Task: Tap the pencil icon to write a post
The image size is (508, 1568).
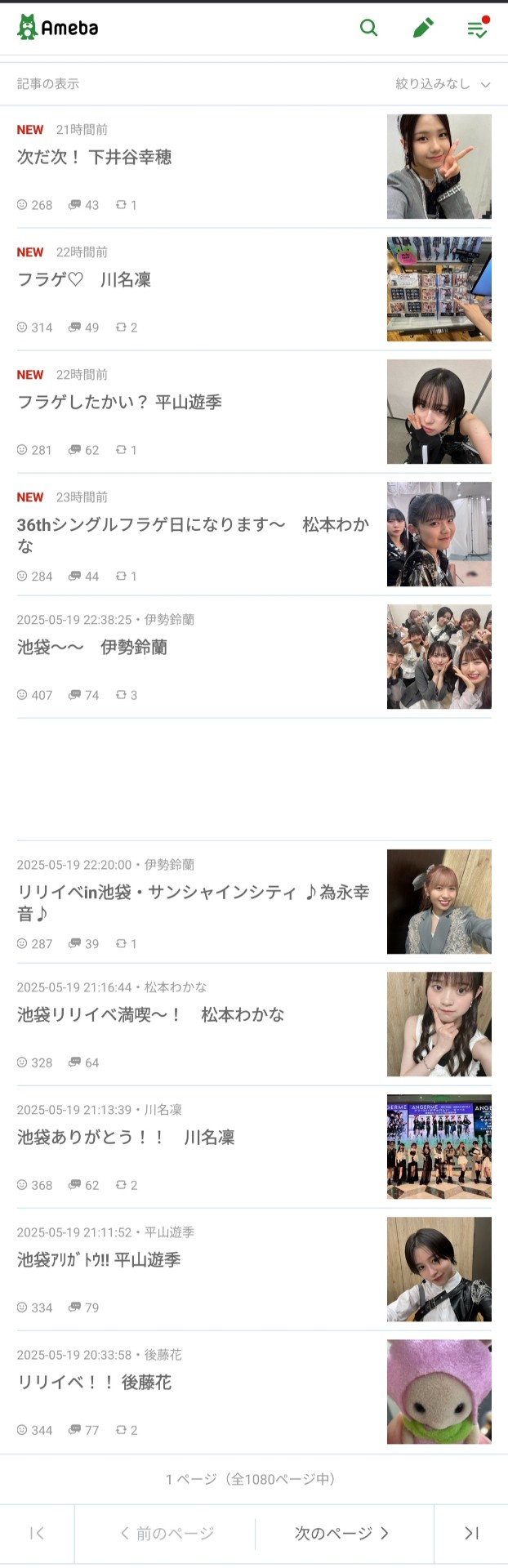Action: pyautogui.click(x=422, y=28)
